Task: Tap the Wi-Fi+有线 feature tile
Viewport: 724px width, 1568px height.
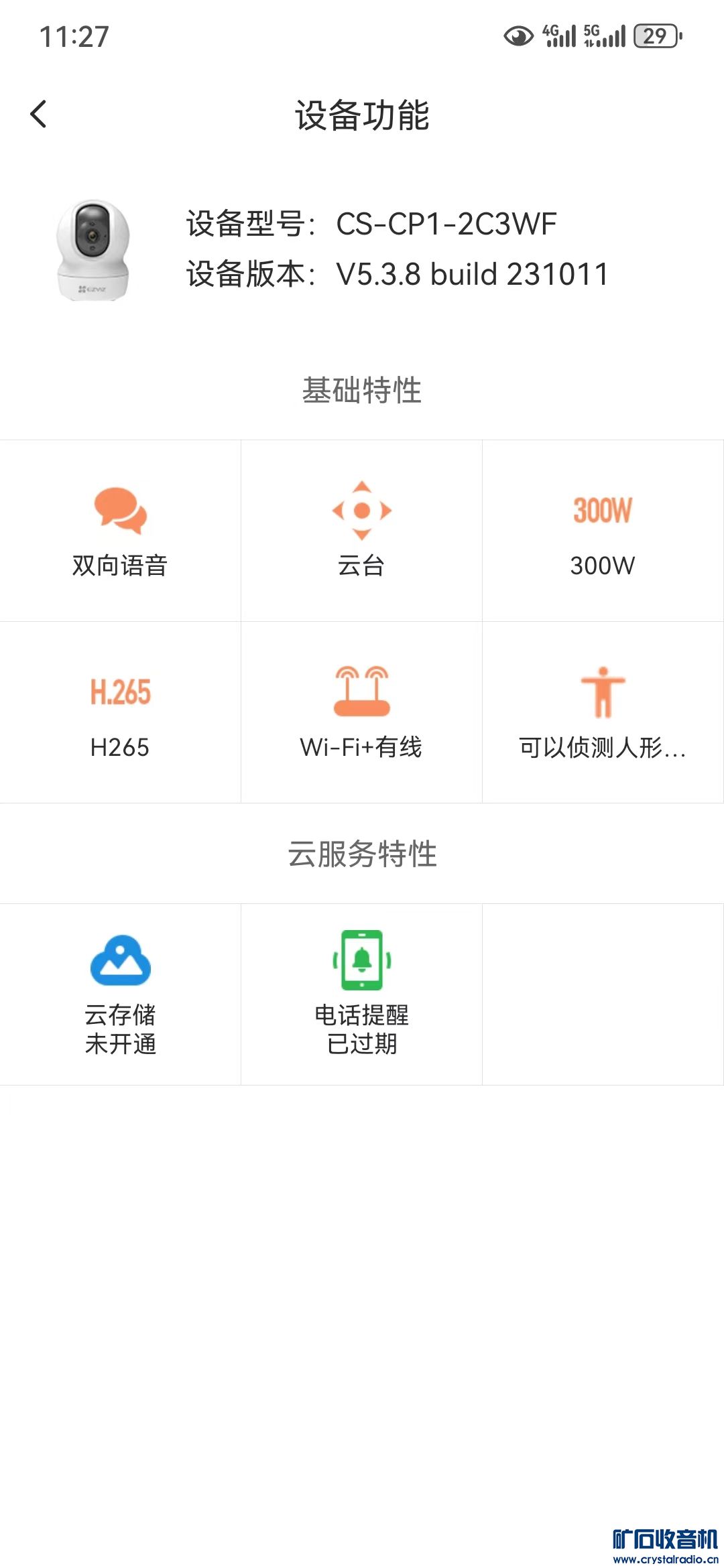Action: coord(361,712)
